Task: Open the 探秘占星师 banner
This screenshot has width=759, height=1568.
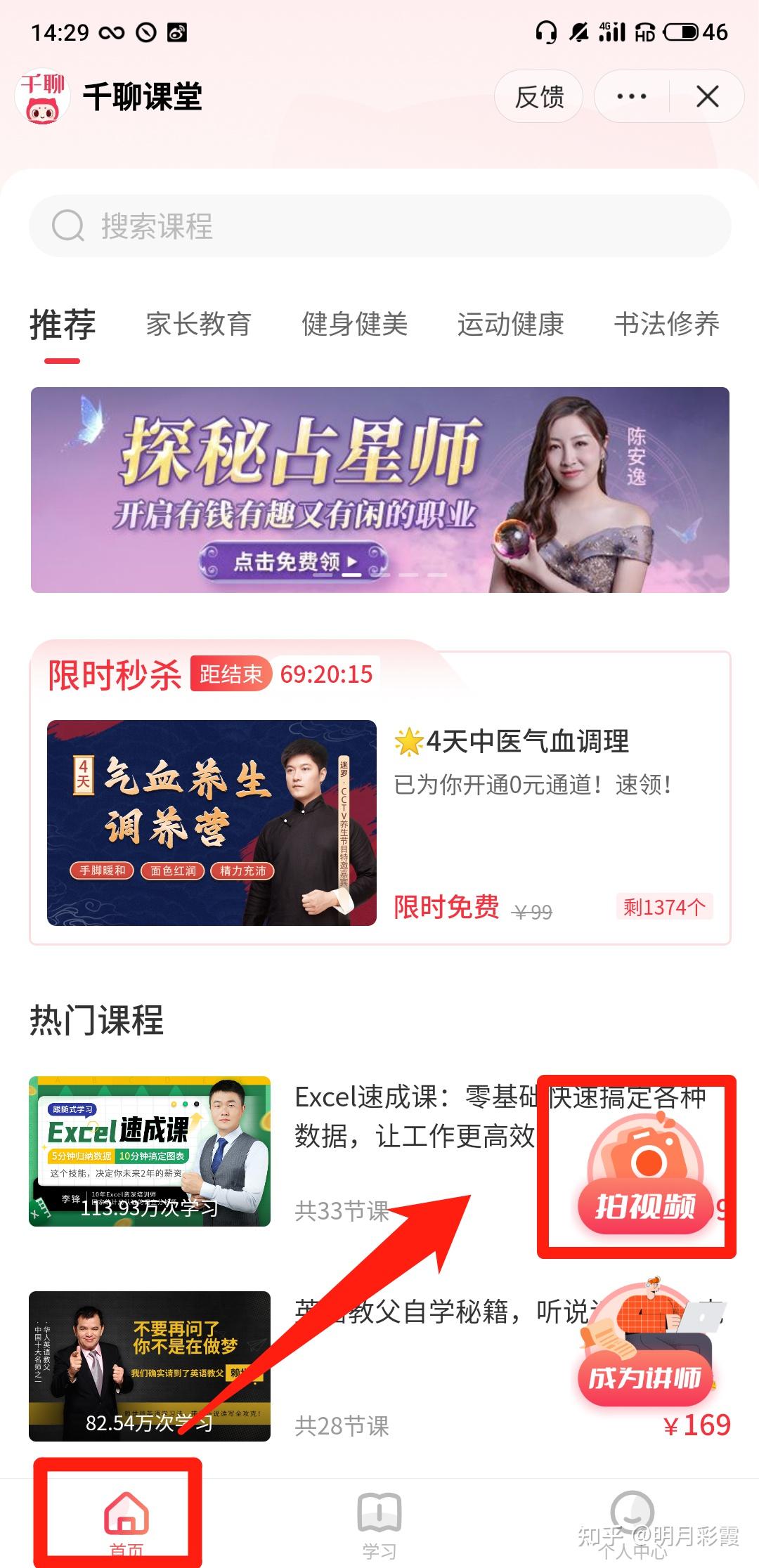Action: pyautogui.click(x=379, y=490)
